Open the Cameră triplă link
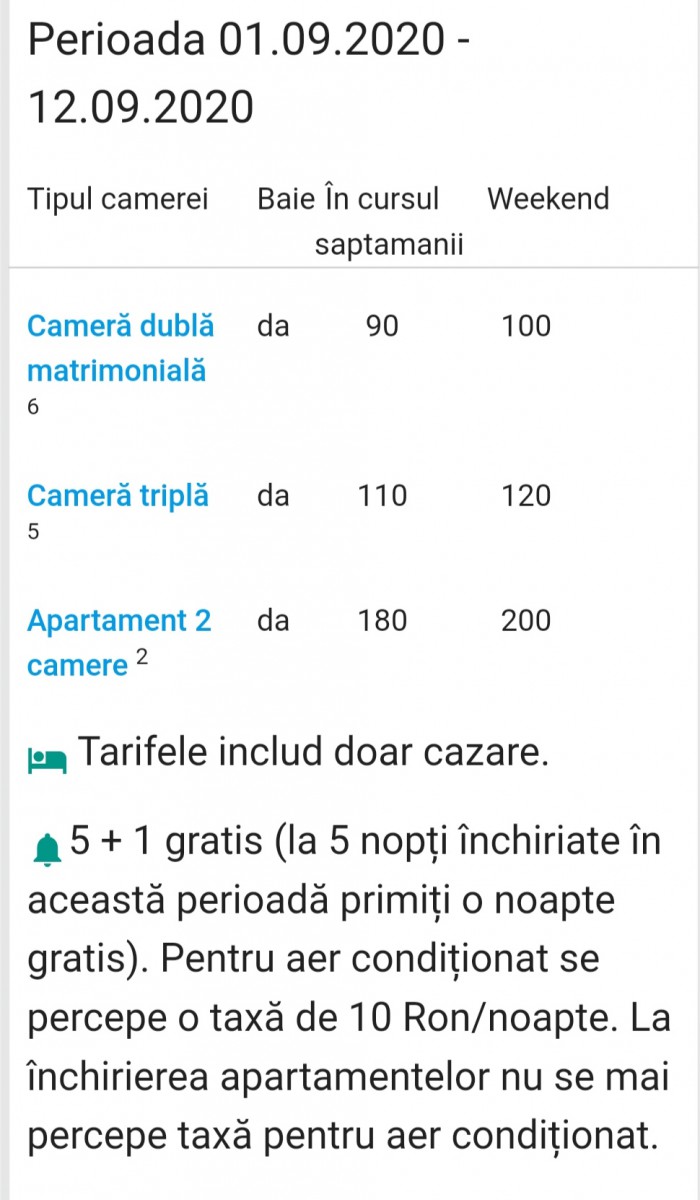Screen dimensions: 700x1200 point(118,495)
